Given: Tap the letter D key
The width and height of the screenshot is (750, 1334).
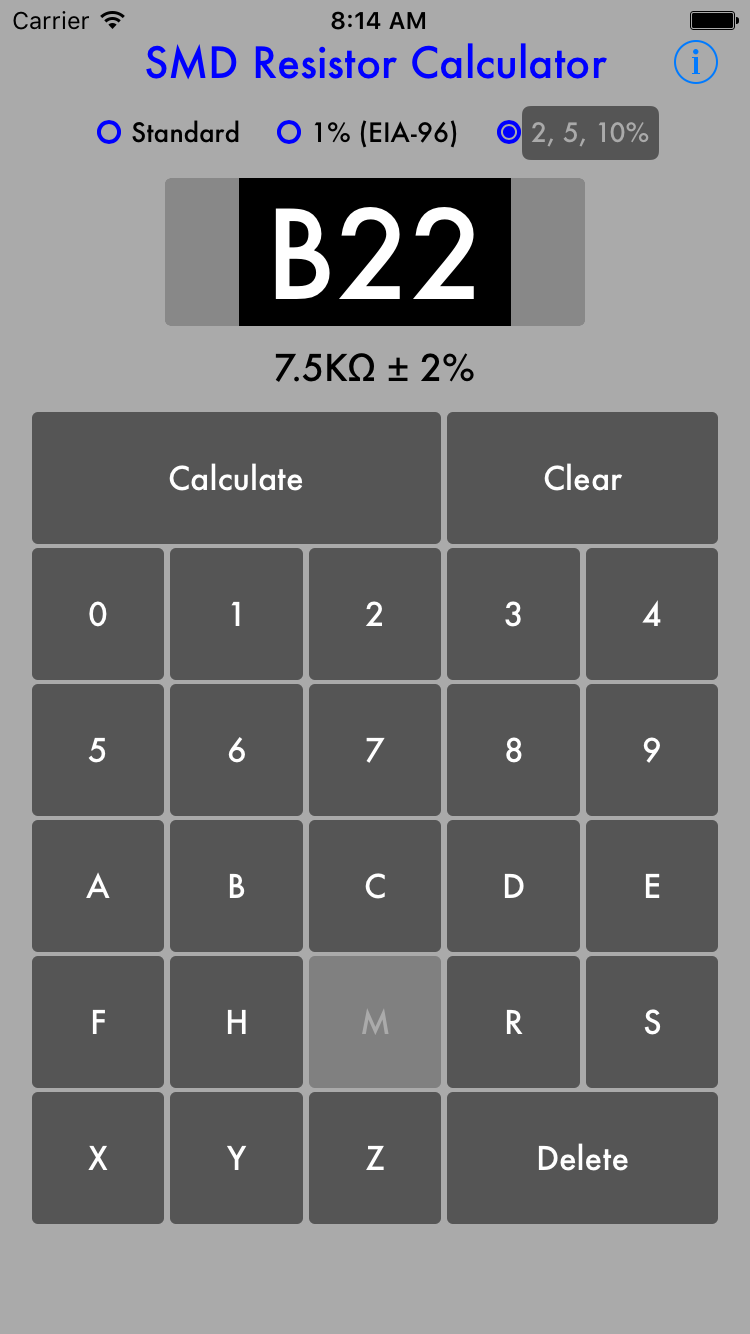Looking at the screenshot, I should pos(513,886).
